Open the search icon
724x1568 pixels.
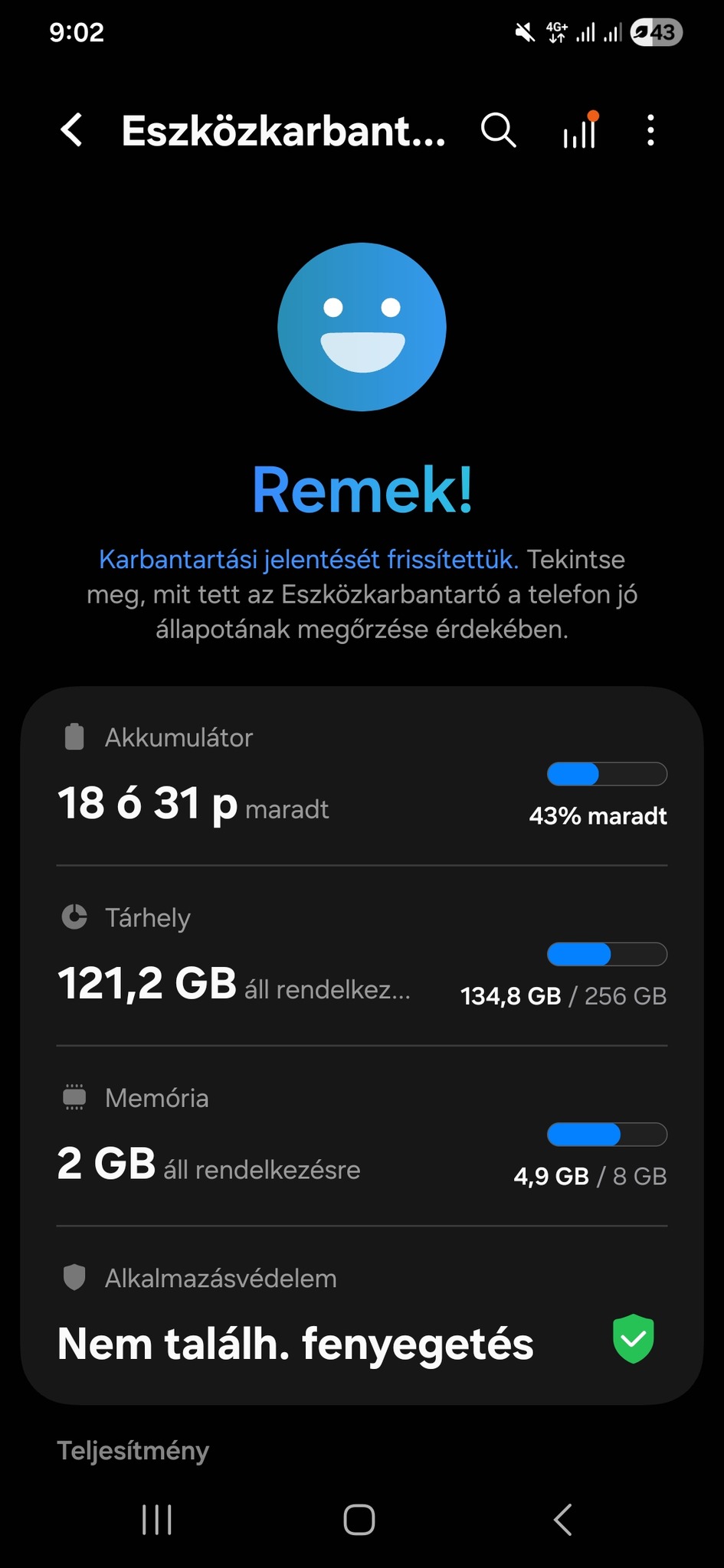[x=498, y=130]
